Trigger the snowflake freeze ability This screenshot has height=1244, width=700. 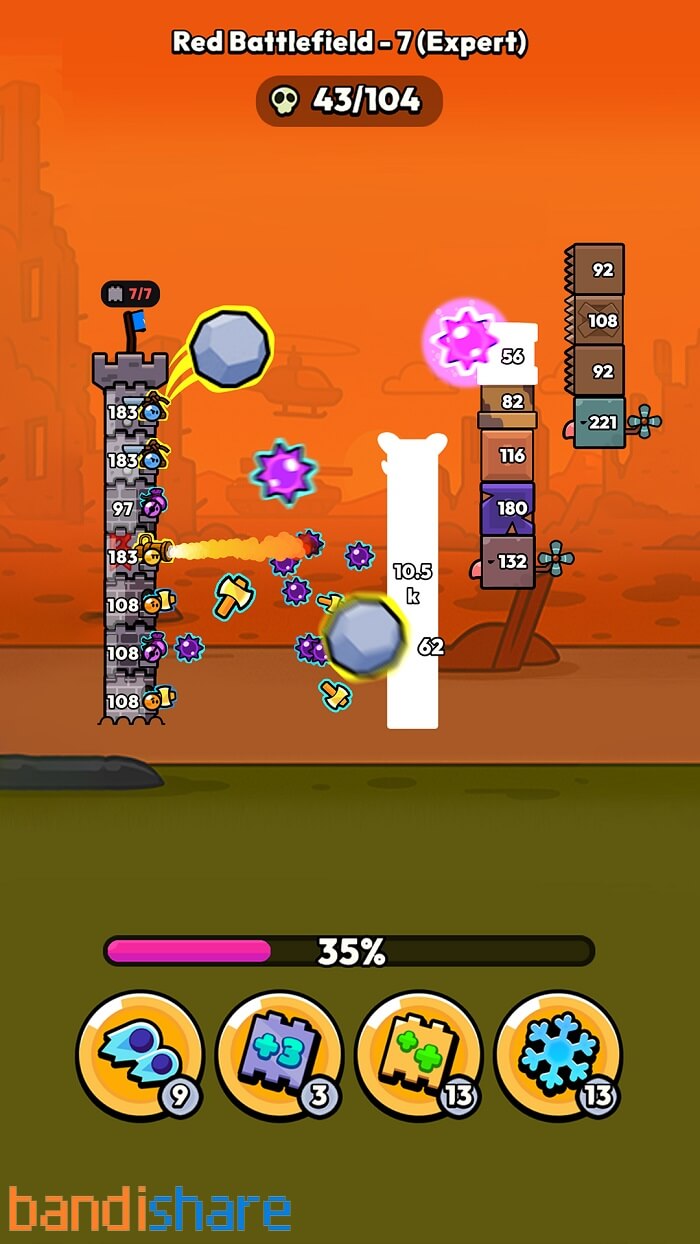tap(558, 1055)
